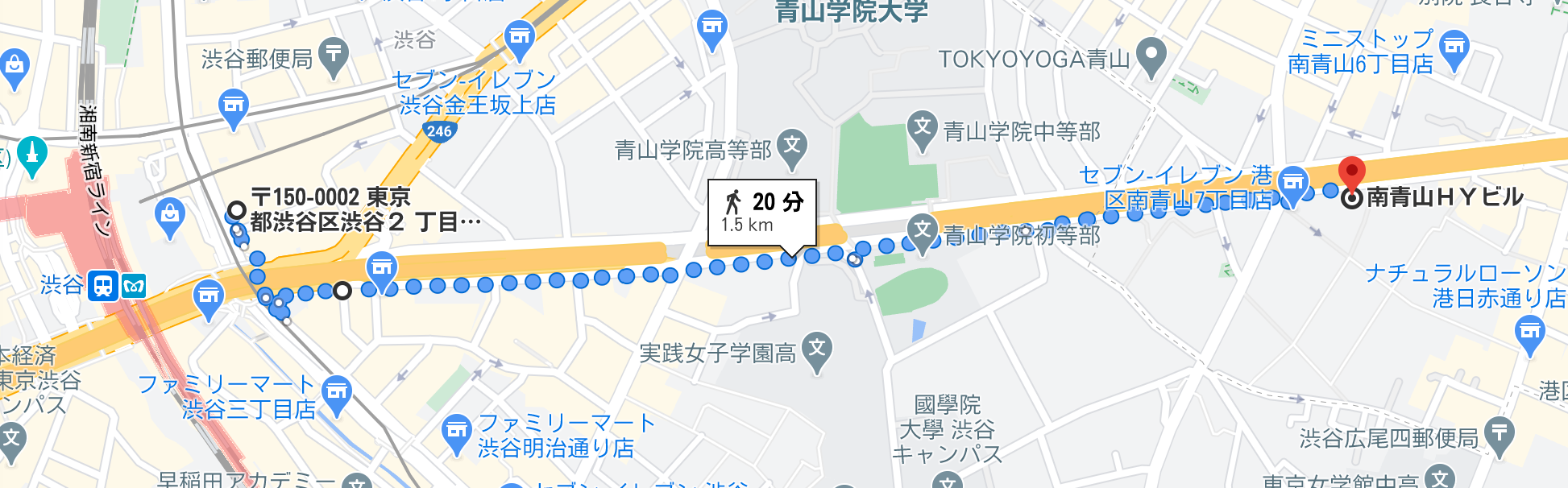This screenshot has height=488, width=1568.
Task: Tap the 20 分 walking route callout
Action: tap(761, 212)
